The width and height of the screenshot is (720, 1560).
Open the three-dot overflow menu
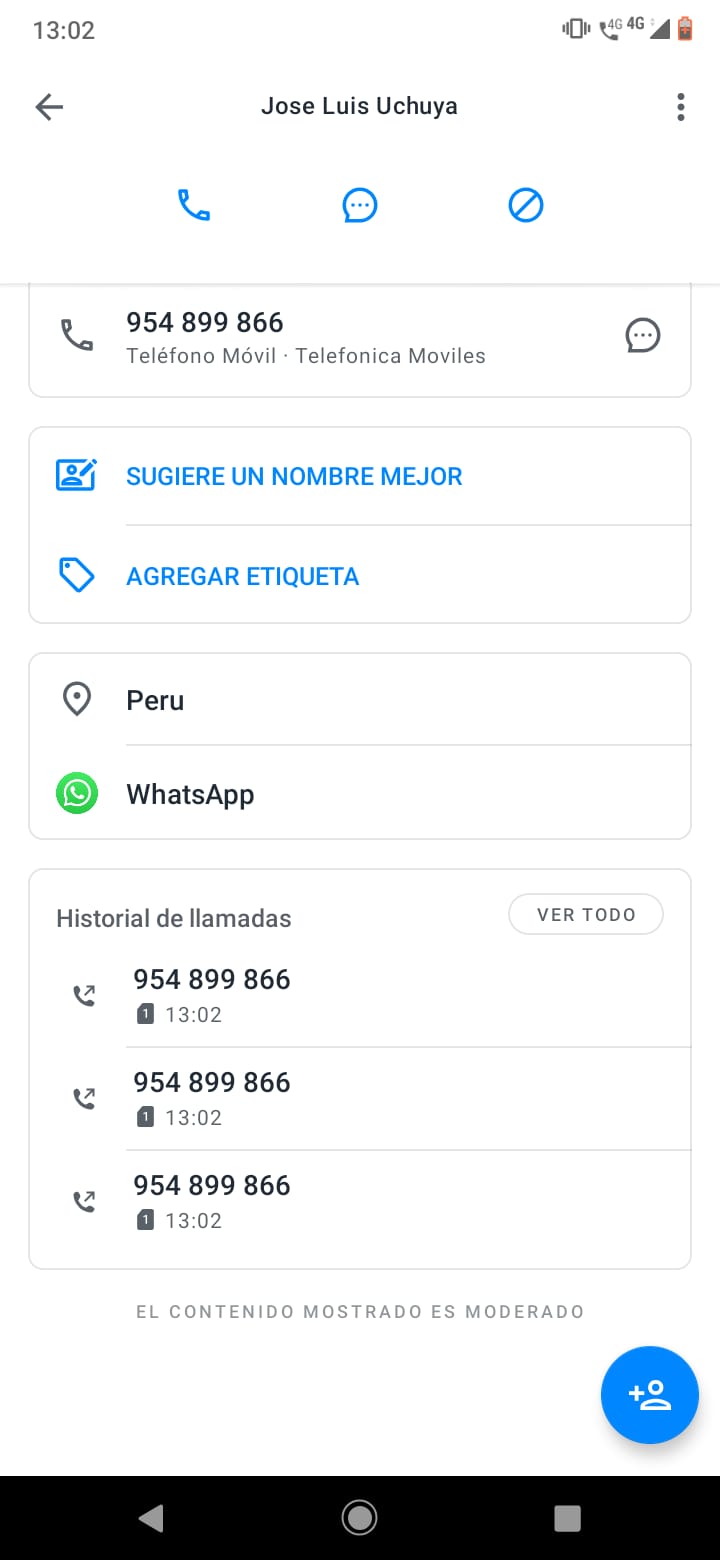681,107
